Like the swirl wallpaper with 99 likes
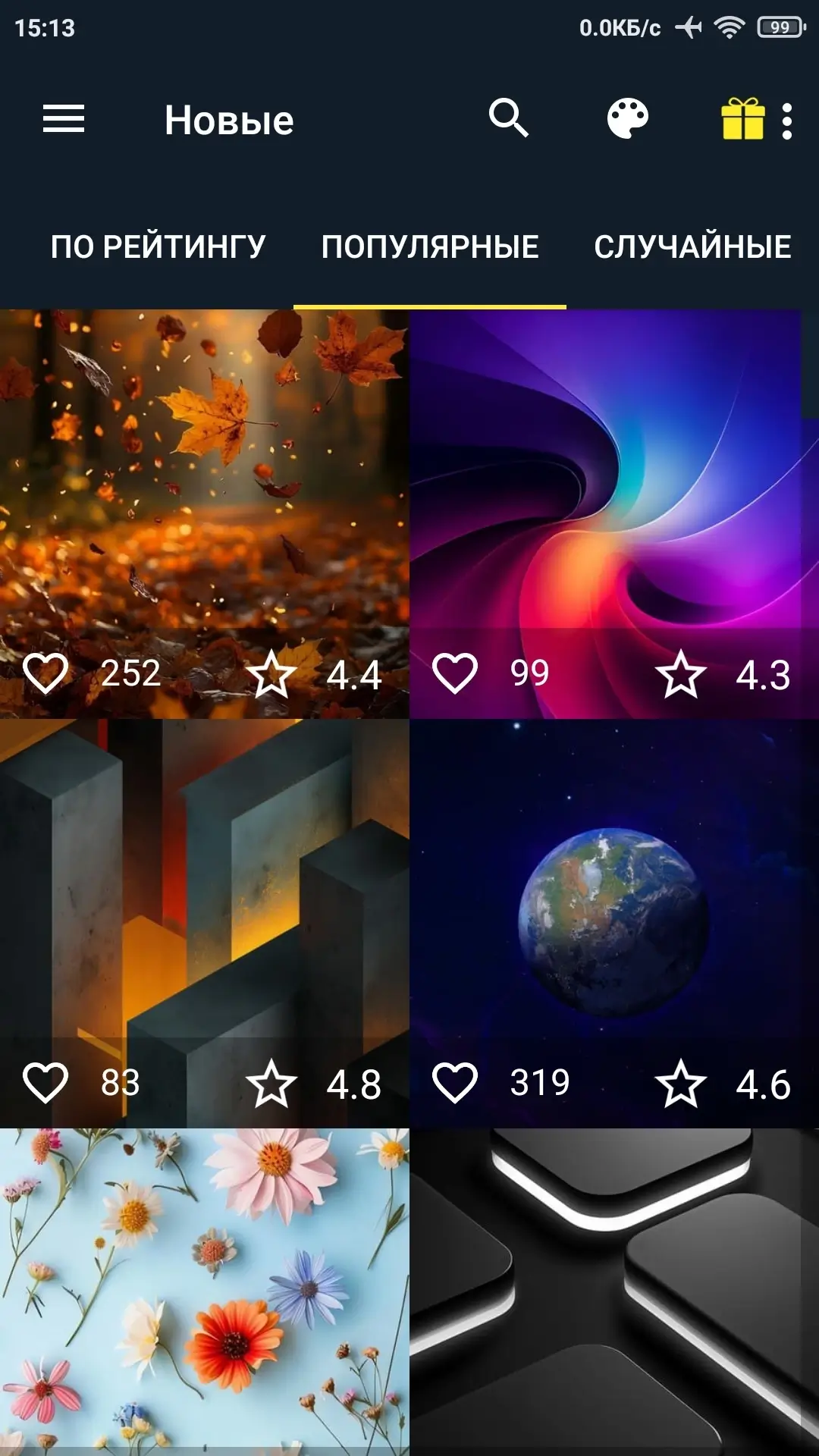The width and height of the screenshot is (819, 1456). [x=455, y=673]
